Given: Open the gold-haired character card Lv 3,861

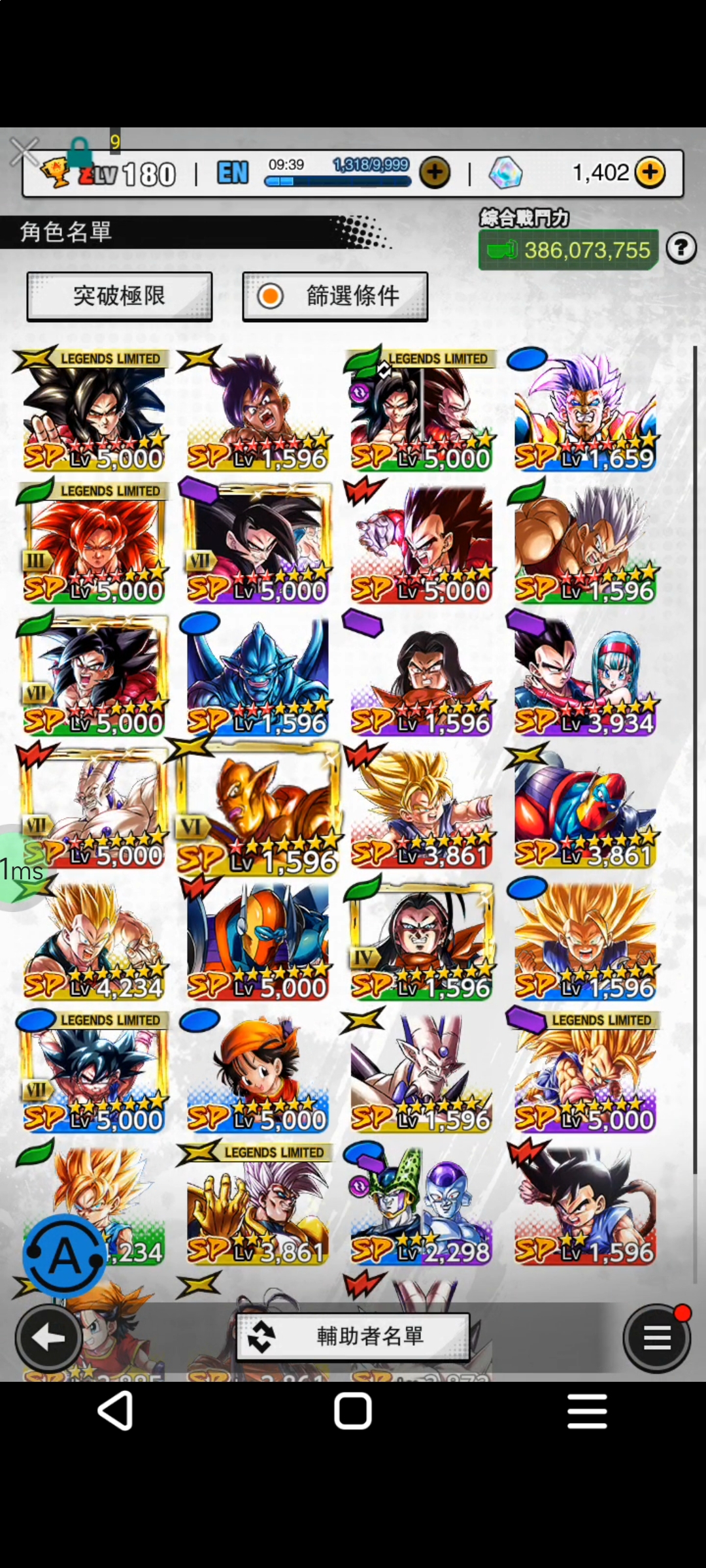Looking at the screenshot, I should point(421,807).
